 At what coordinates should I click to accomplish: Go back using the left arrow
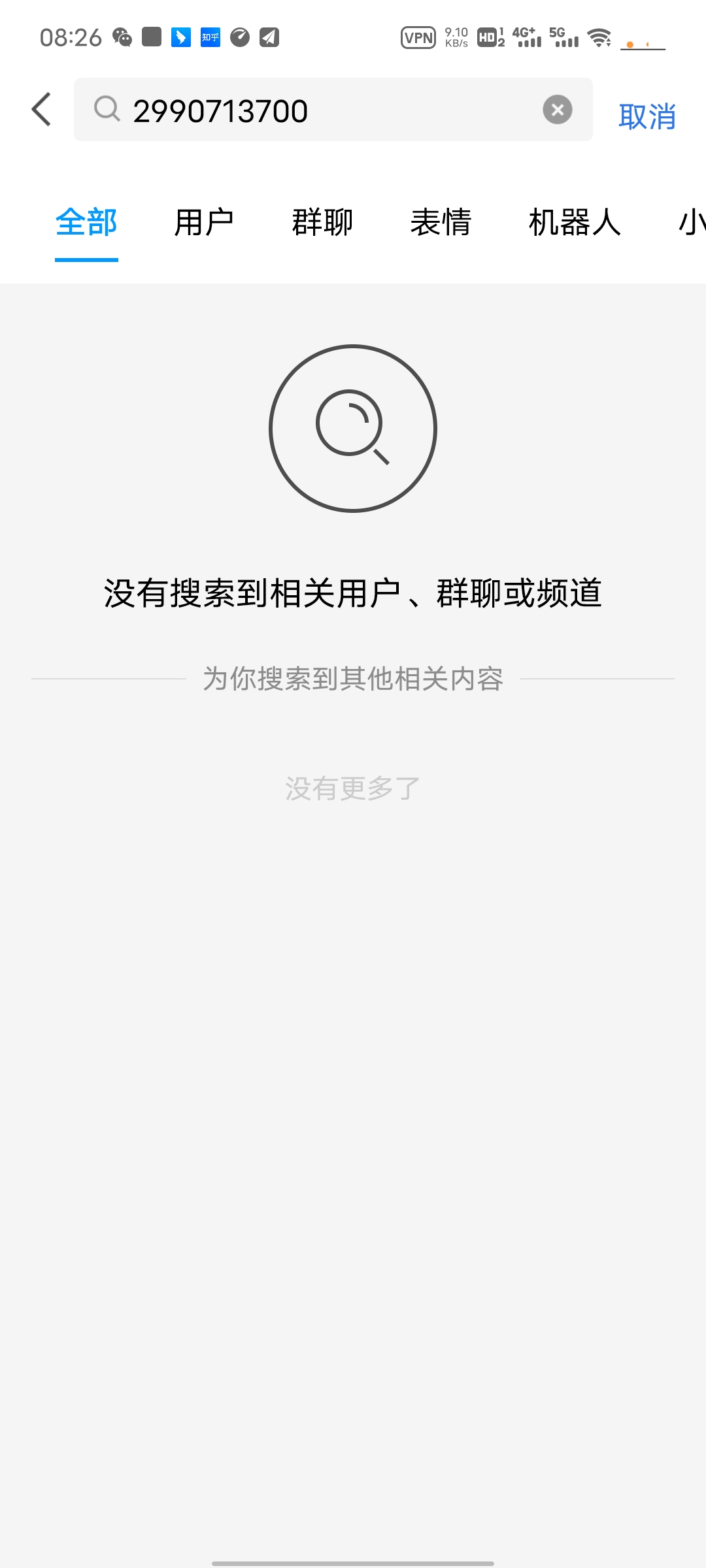click(41, 109)
